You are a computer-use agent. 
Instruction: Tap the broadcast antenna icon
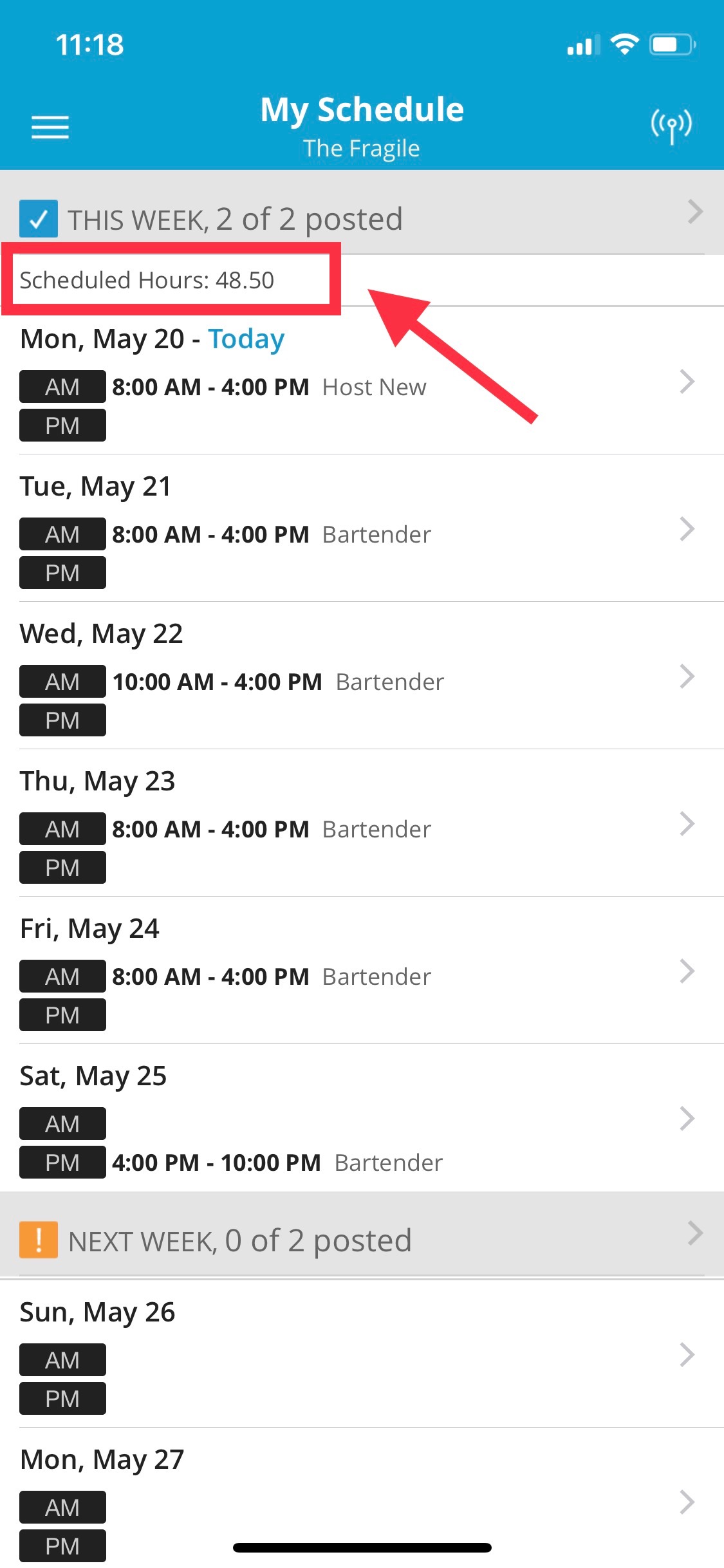(671, 126)
